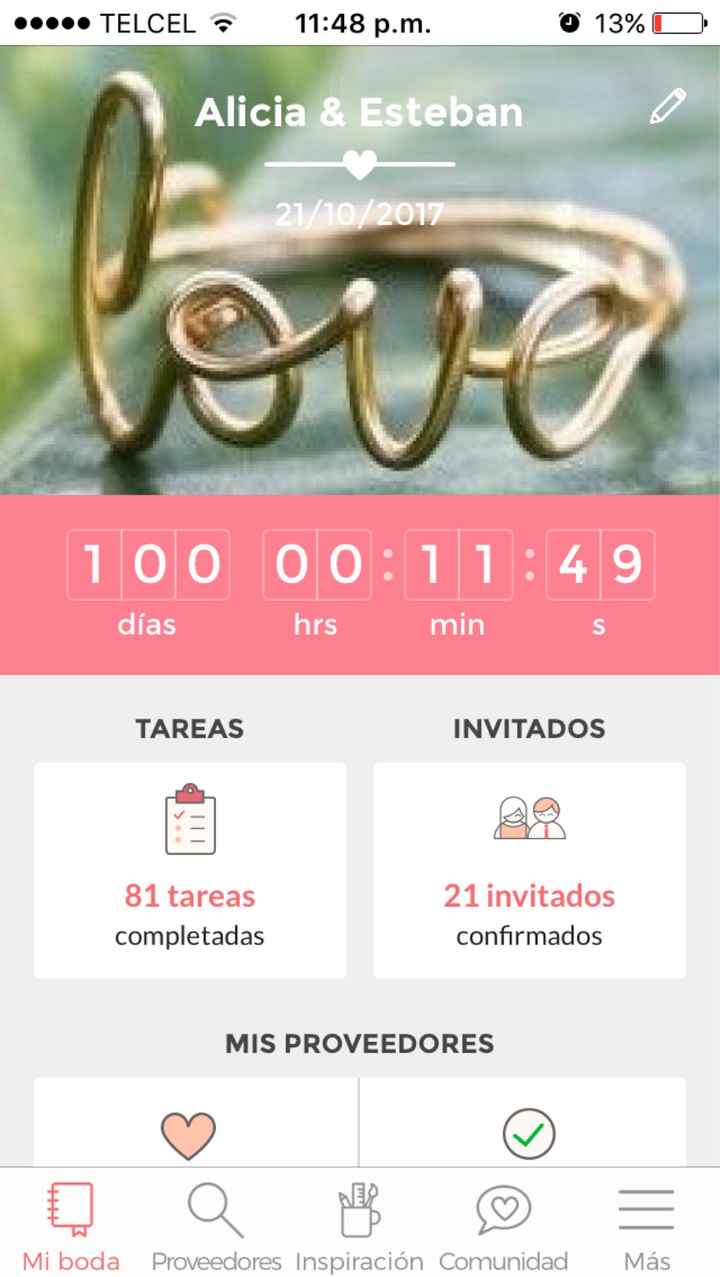Open the 21 invitados confirmados link
720x1277 pixels.
529,897
